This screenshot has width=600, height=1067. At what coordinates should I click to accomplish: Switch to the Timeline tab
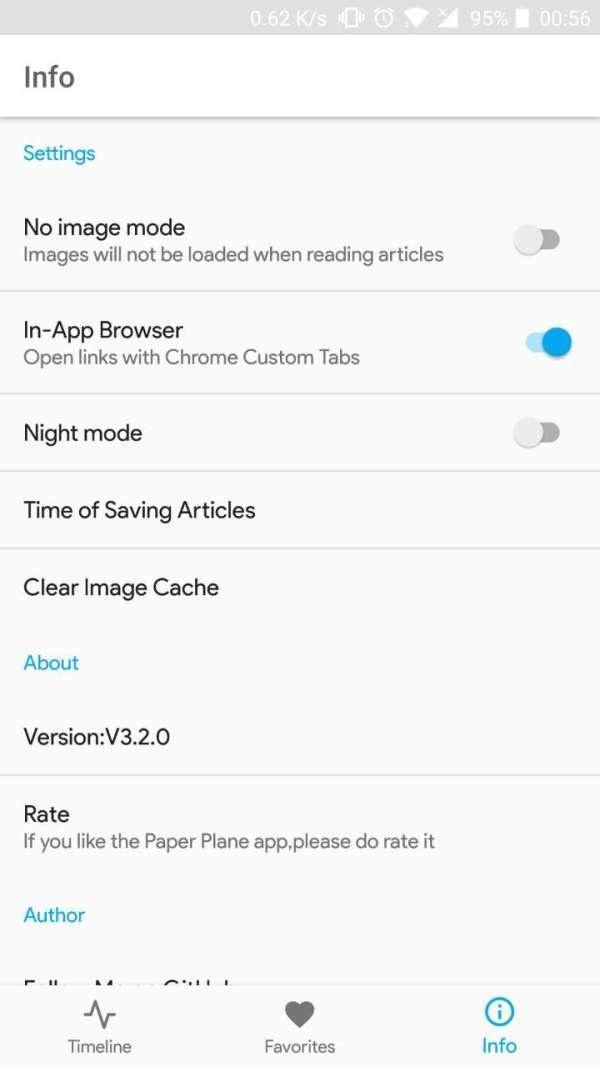tap(99, 1027)
